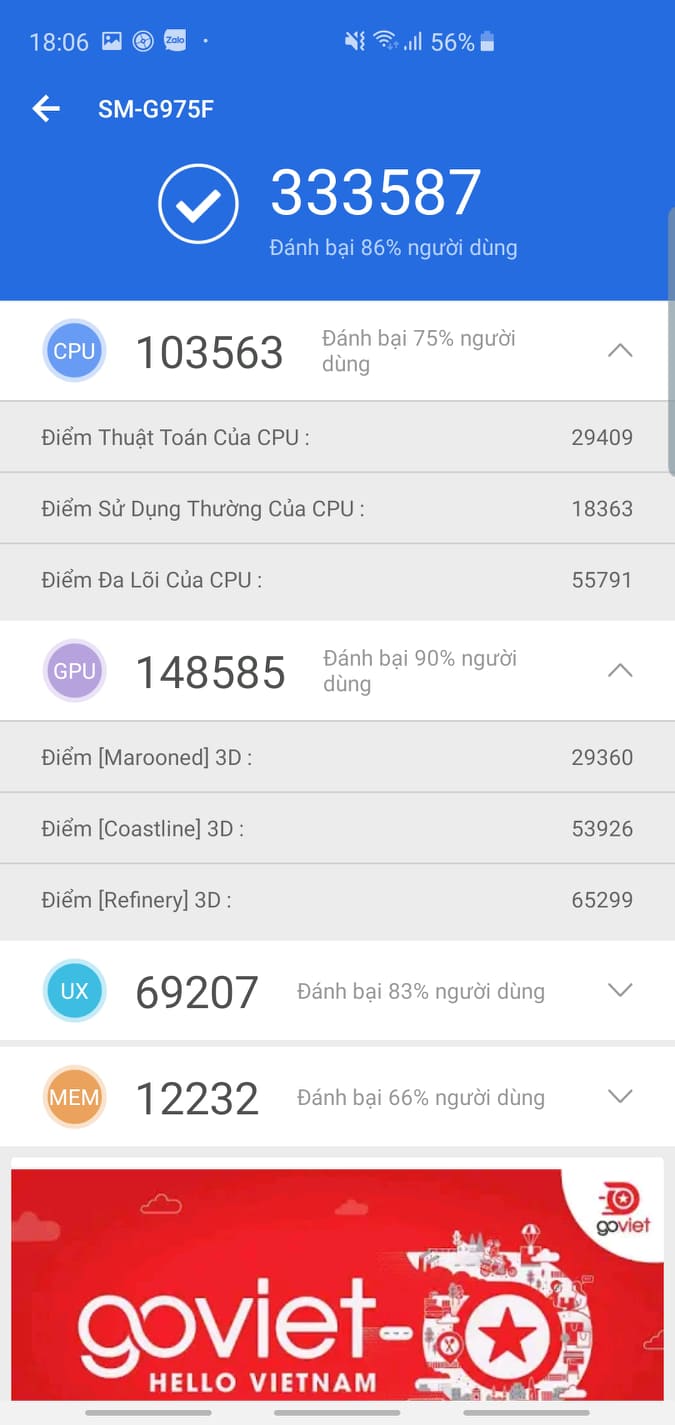Expand the UX score details
Screen dimensions: 675x1425
click(620, 990)
